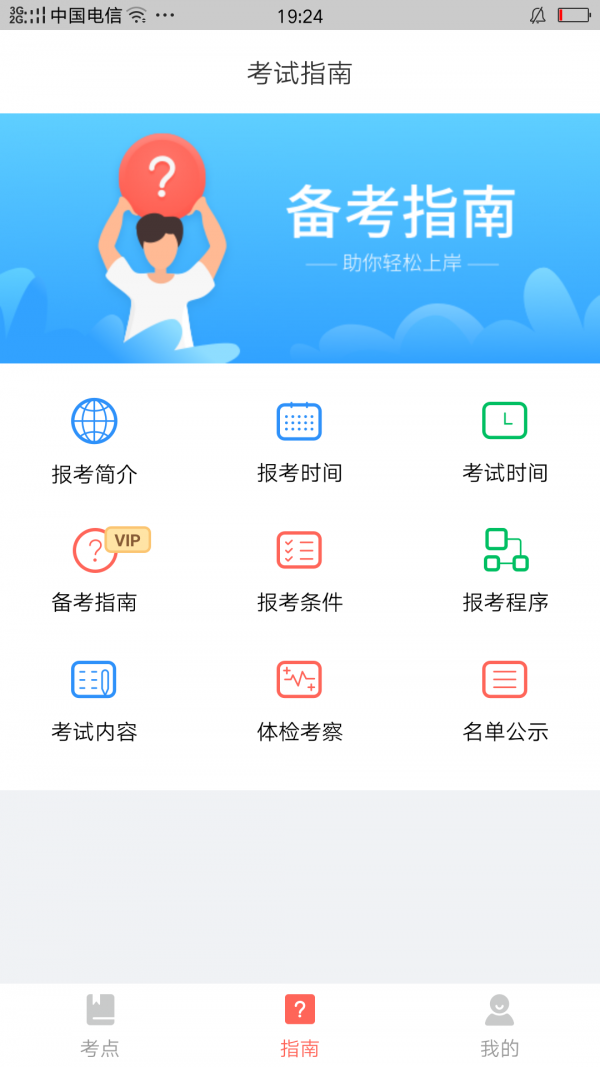Open the 报考简介 grid item
The width and height of the screenshot is (600, 1067).
tap(94, 440)
